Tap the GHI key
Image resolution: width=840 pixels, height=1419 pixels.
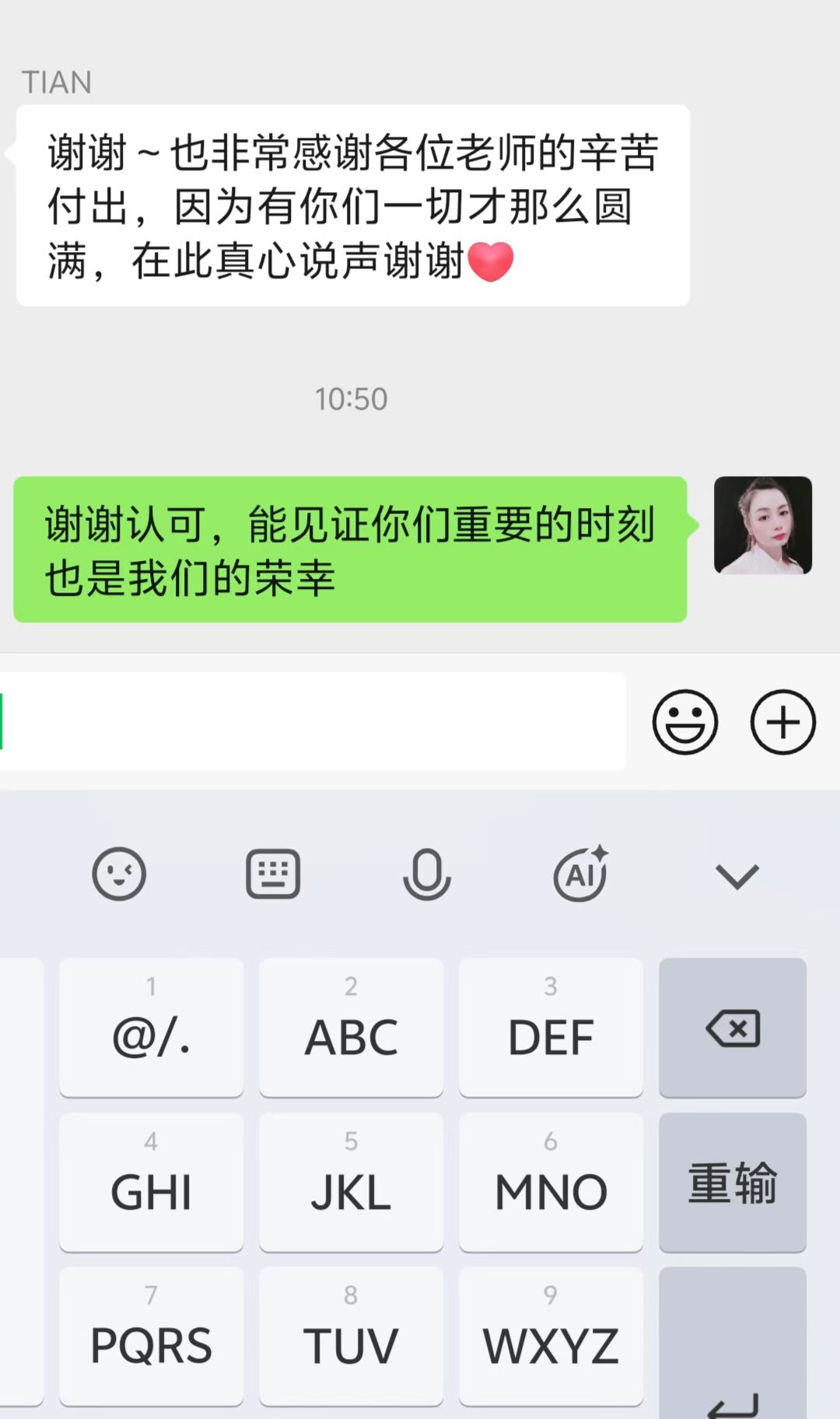point(151,1182)
